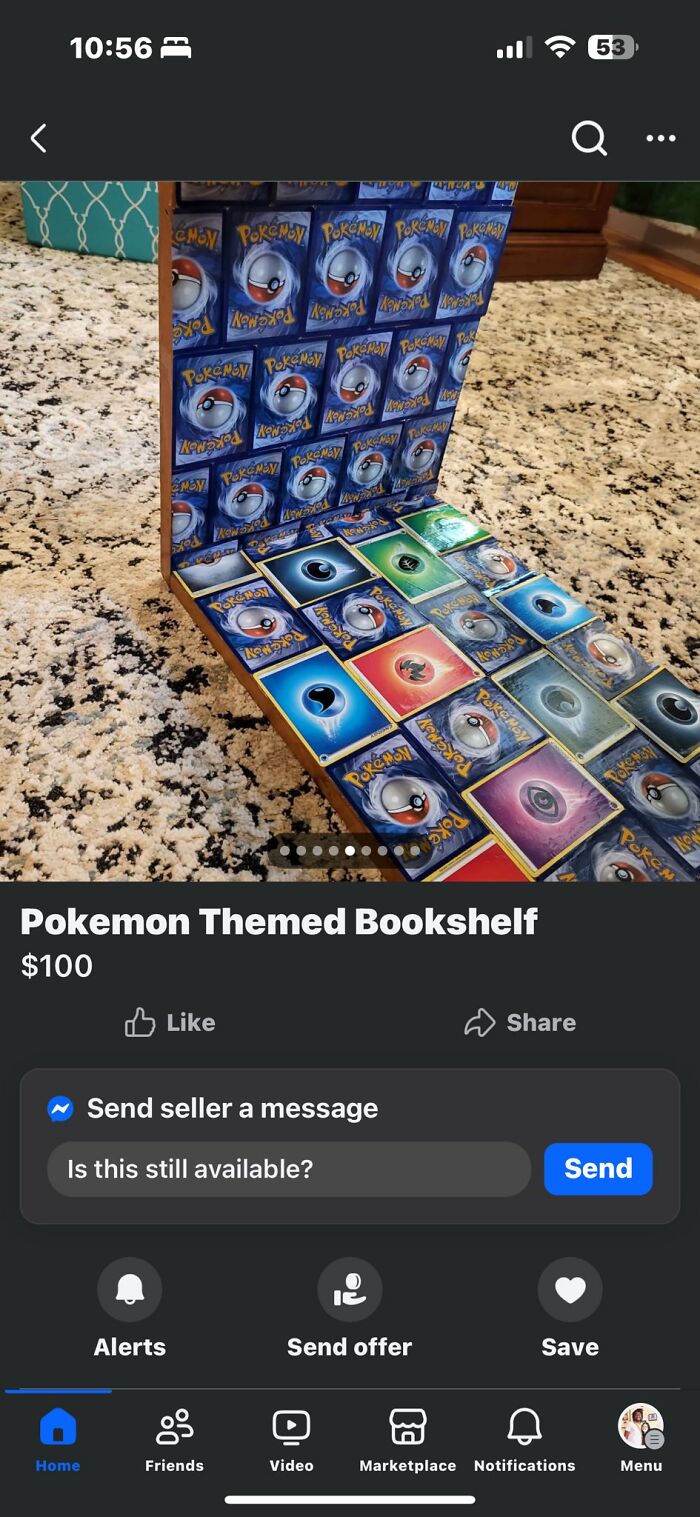Open the Video tab
Screen dimensions: 700x1517
291,1438
